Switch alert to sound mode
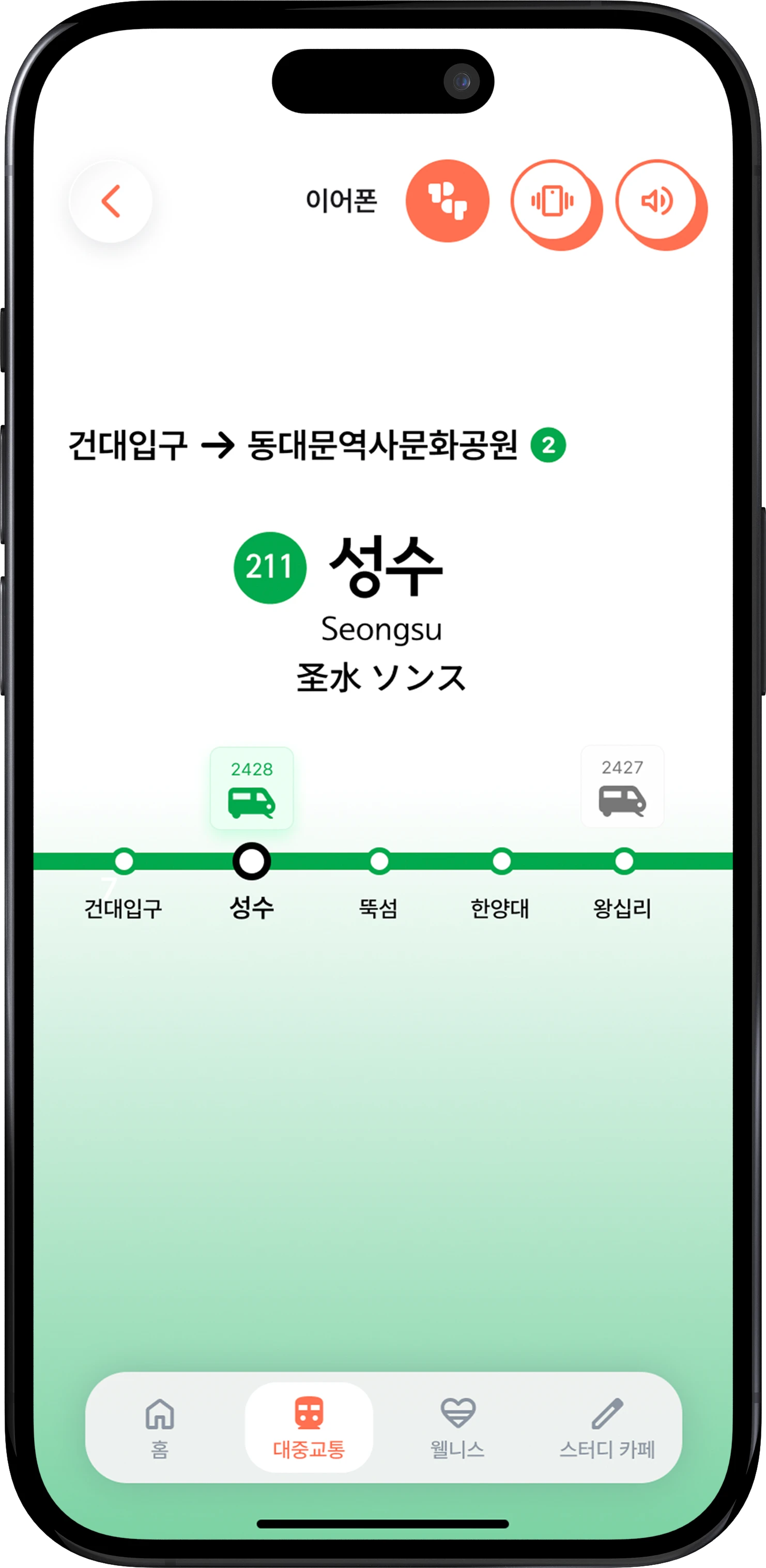766x1568 pixels. [657, 201]
